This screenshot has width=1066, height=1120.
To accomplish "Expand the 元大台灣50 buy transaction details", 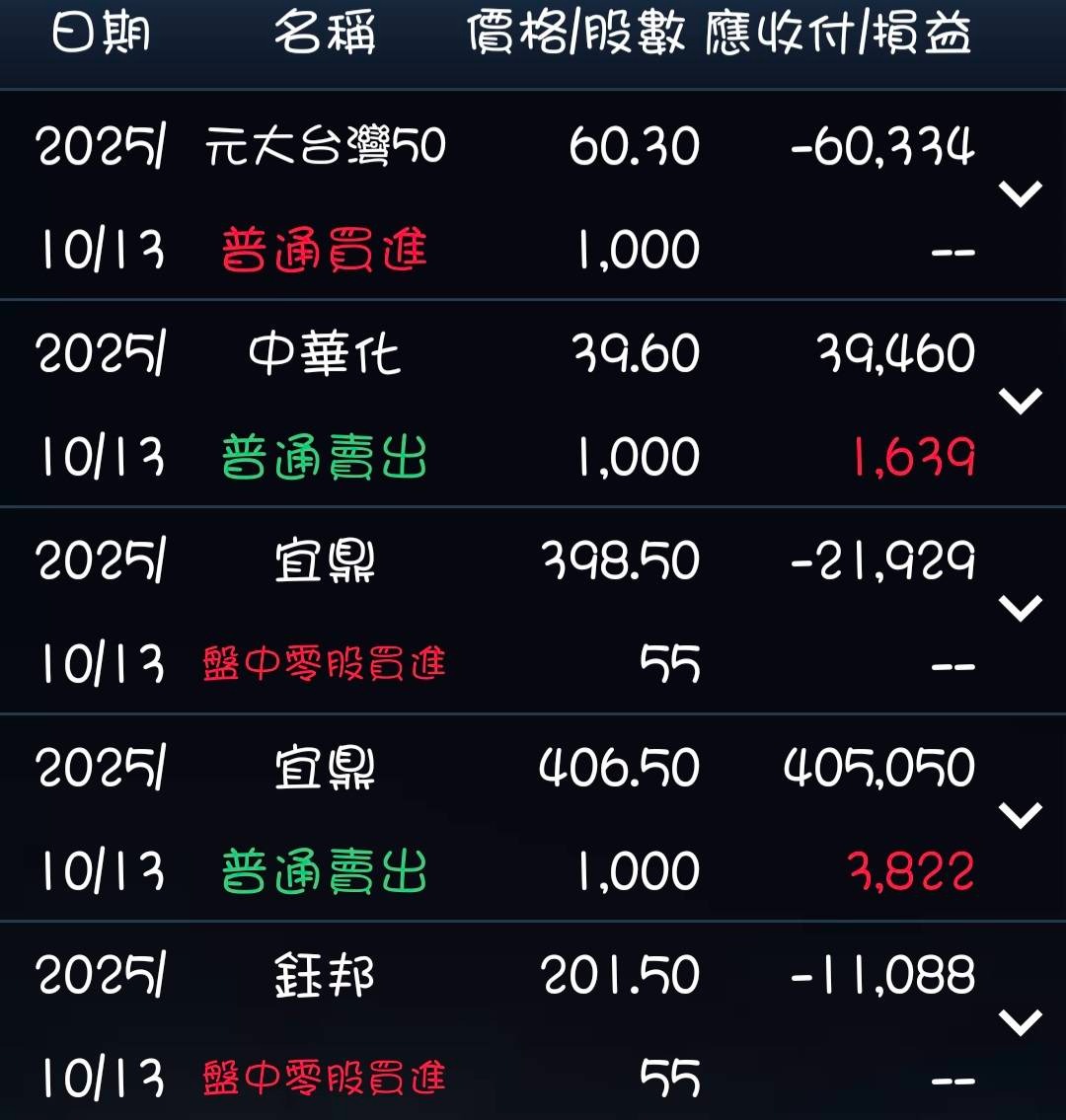I will (1020, 194).
